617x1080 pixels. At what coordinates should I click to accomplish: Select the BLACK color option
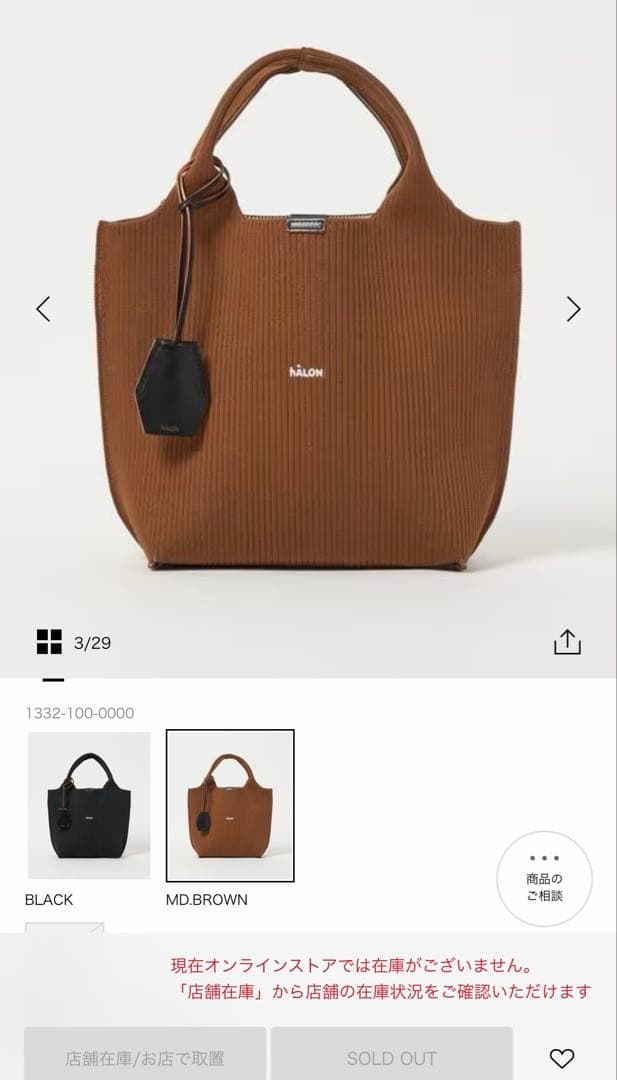click(89, 806)
